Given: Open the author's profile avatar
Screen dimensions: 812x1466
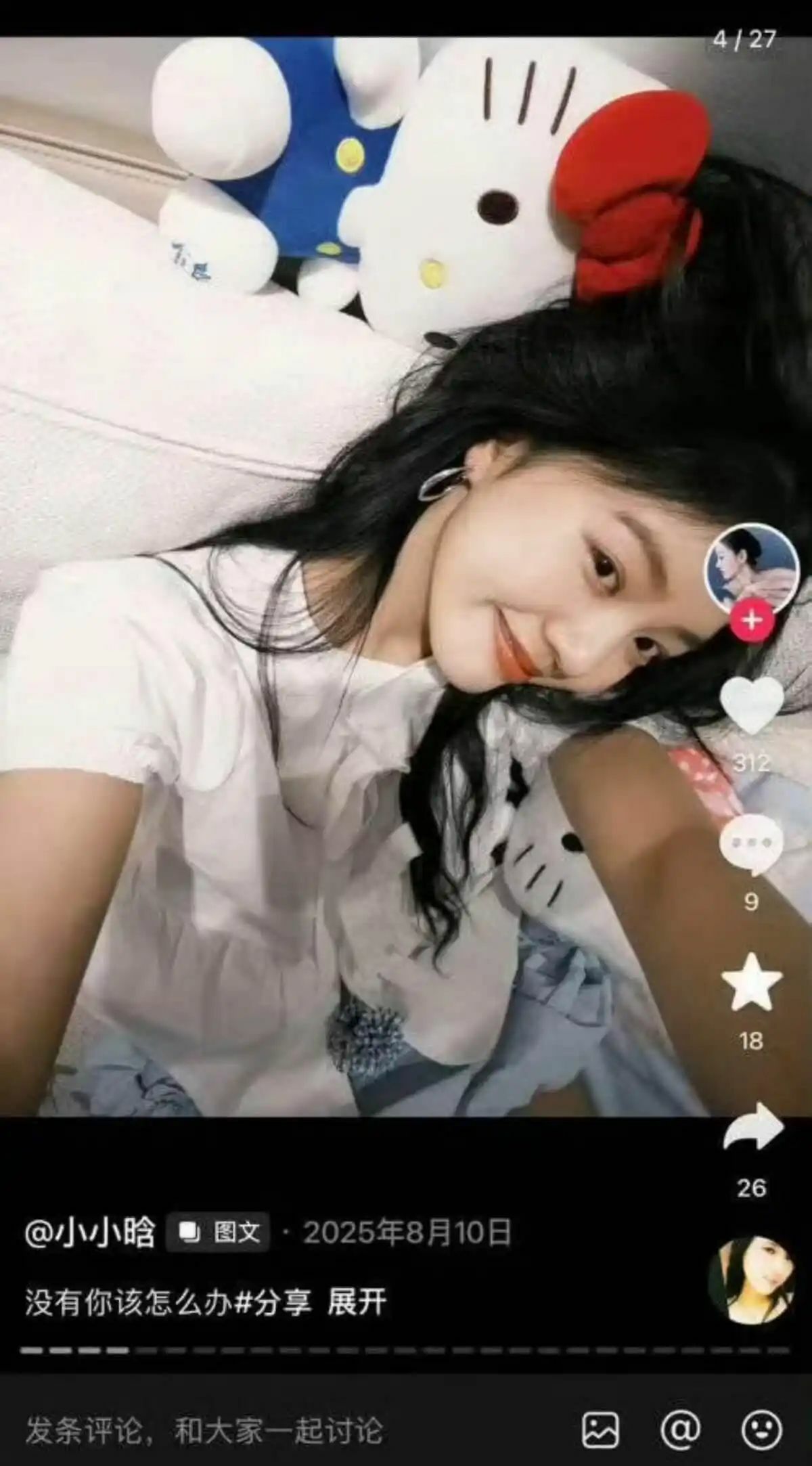Looking at the screenshot, I should coord(752,565).
